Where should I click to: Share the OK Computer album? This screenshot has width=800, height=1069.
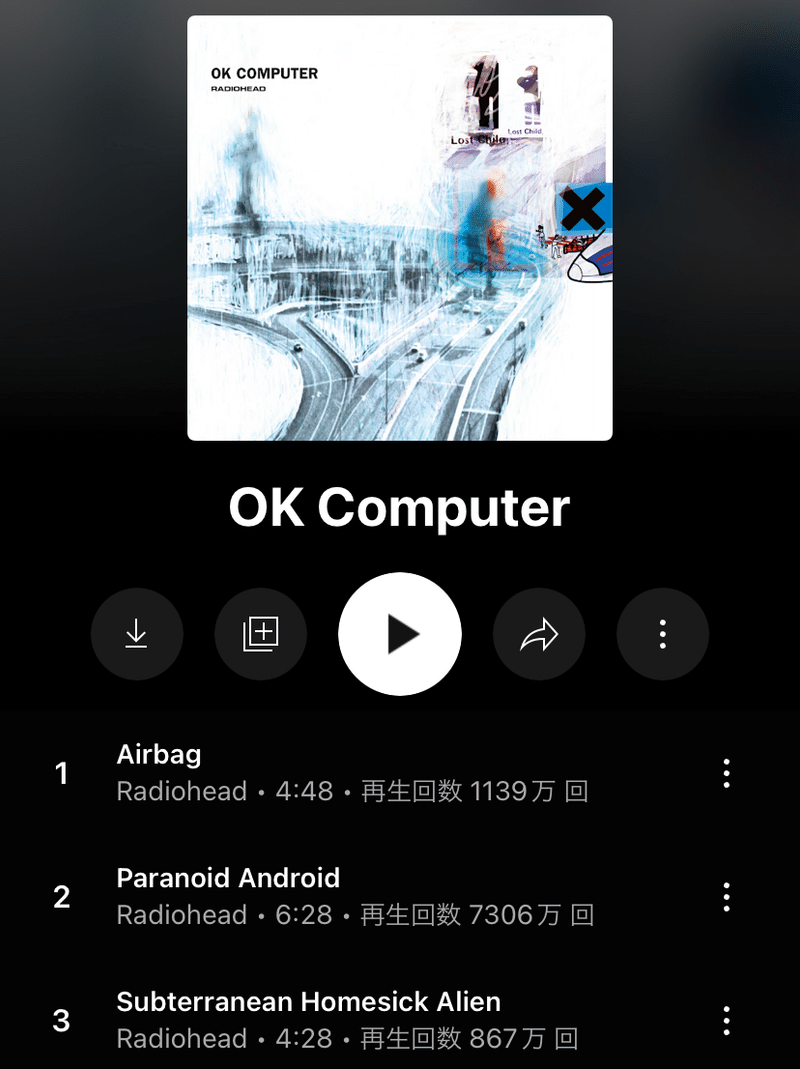[x=539, y=634]
